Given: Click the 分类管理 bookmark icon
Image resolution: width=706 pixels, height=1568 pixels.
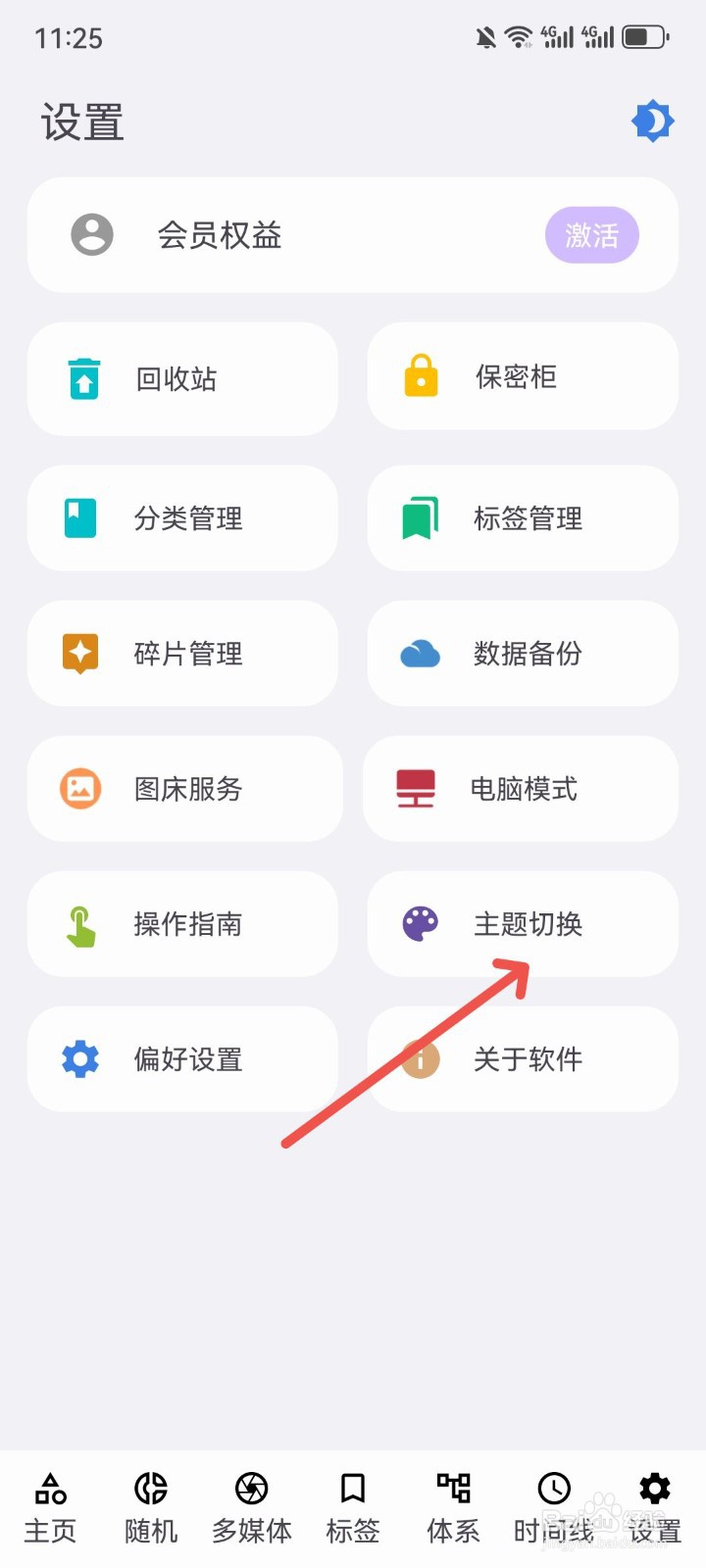Looking at the screenshot, I should coord(82,518).
